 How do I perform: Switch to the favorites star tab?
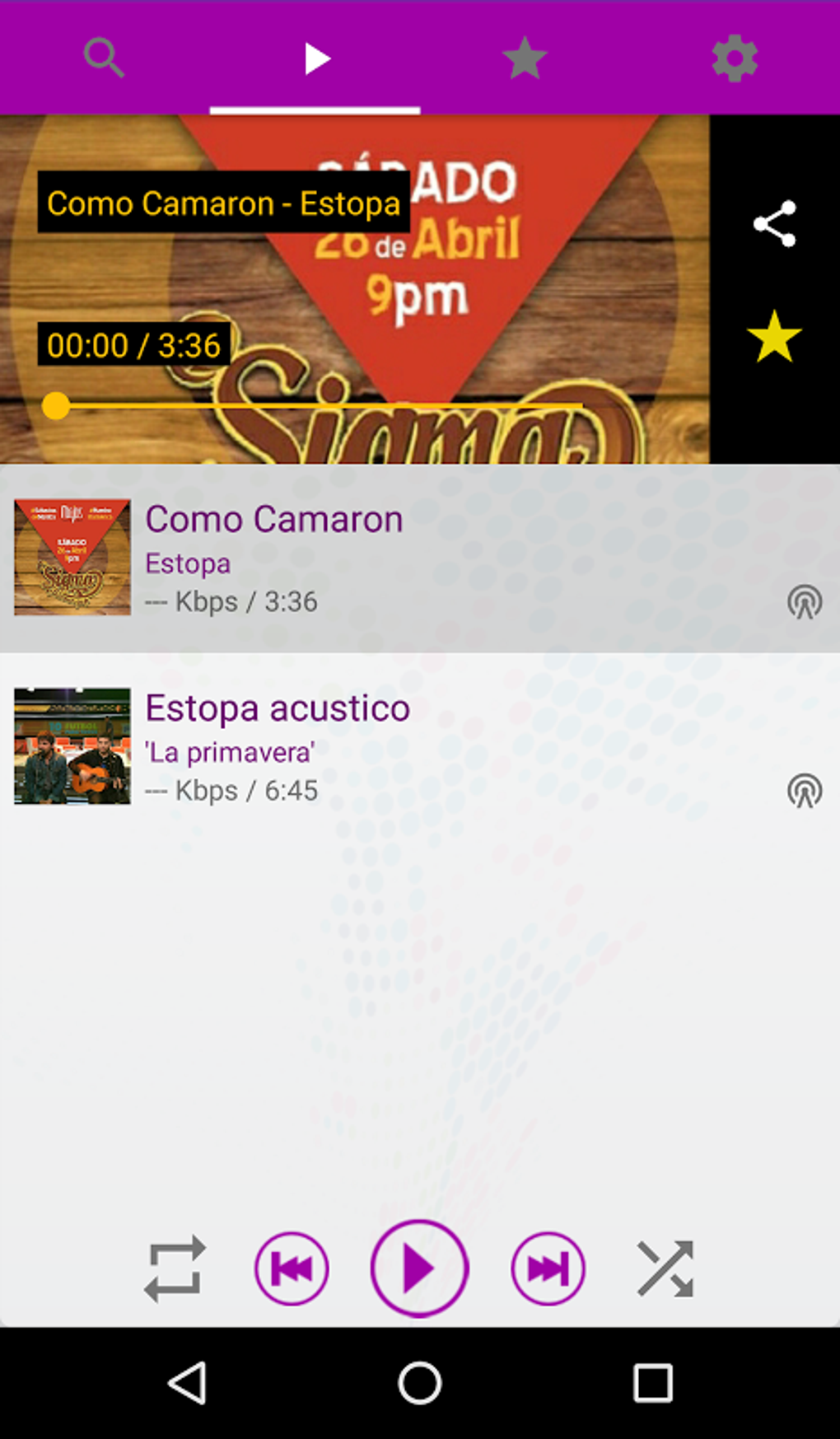click(525, 58)
